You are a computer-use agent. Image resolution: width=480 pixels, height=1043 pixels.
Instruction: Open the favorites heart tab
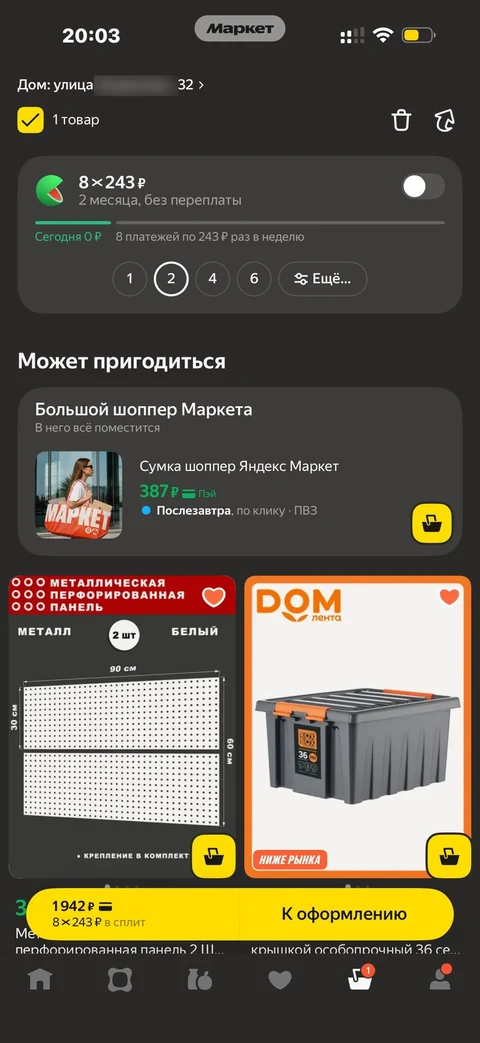coord(280,980)
